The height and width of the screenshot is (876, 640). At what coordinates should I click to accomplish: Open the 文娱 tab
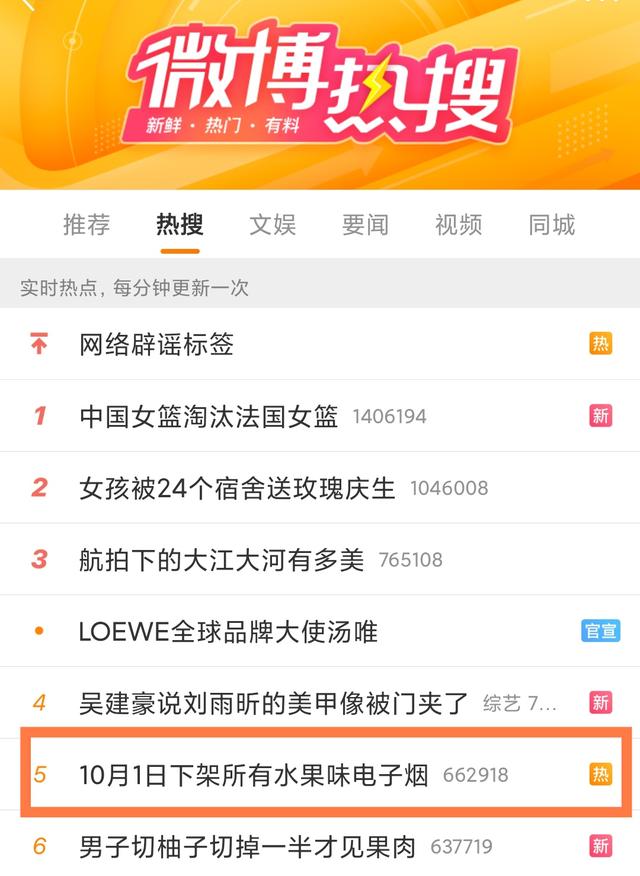coord(273,225)
